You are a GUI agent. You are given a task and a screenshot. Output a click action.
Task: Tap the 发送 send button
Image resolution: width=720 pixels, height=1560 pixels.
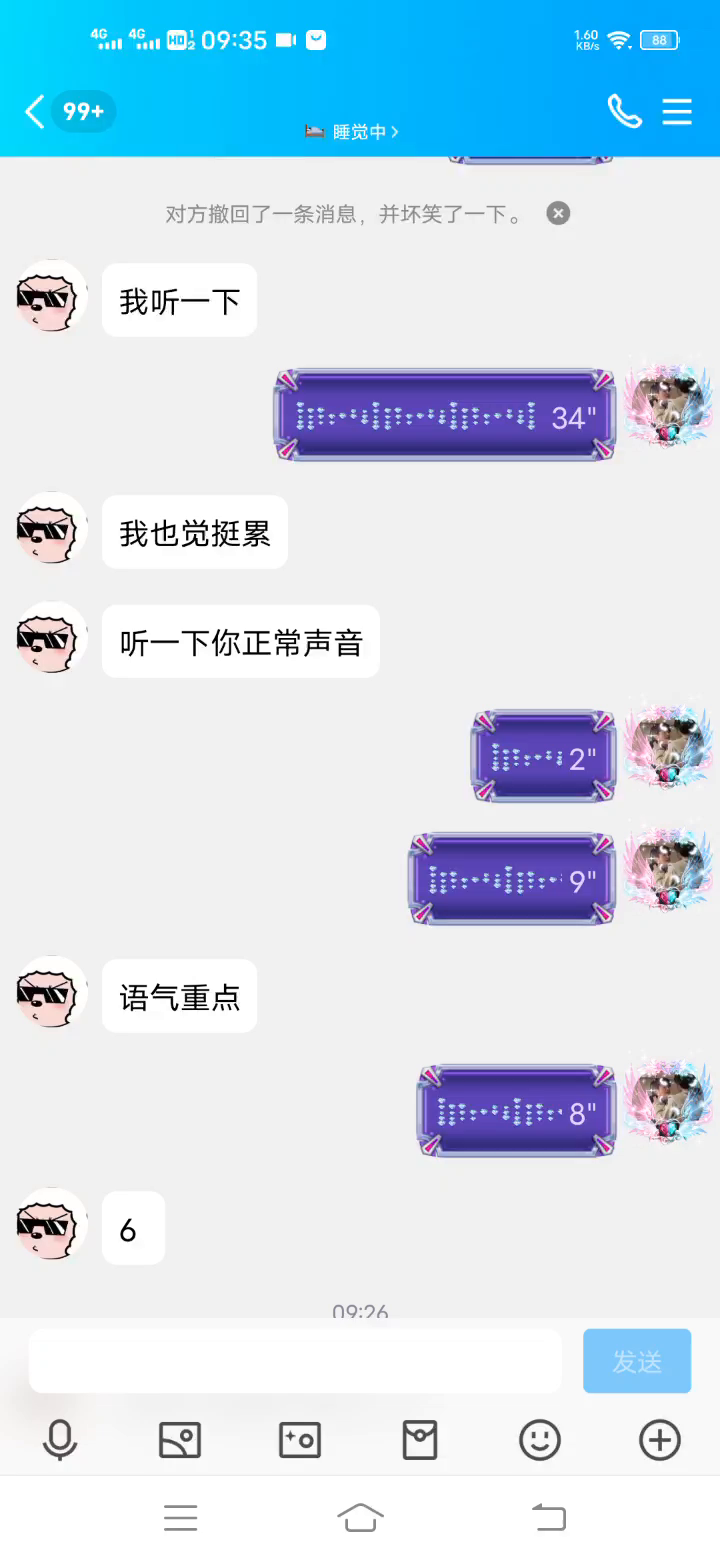click(x=637, y=1361)
